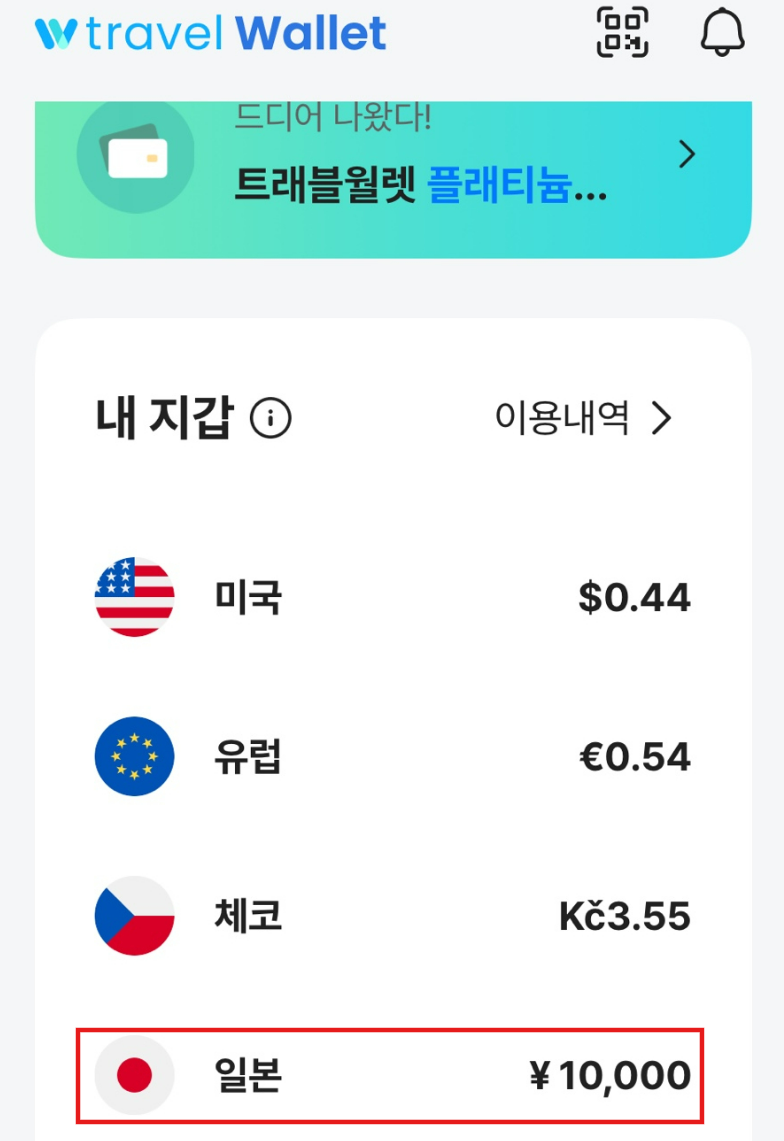Expand the Japan wallet row
The height and width of the screenshot is (1141, 784).
(x=390, y=1075)
